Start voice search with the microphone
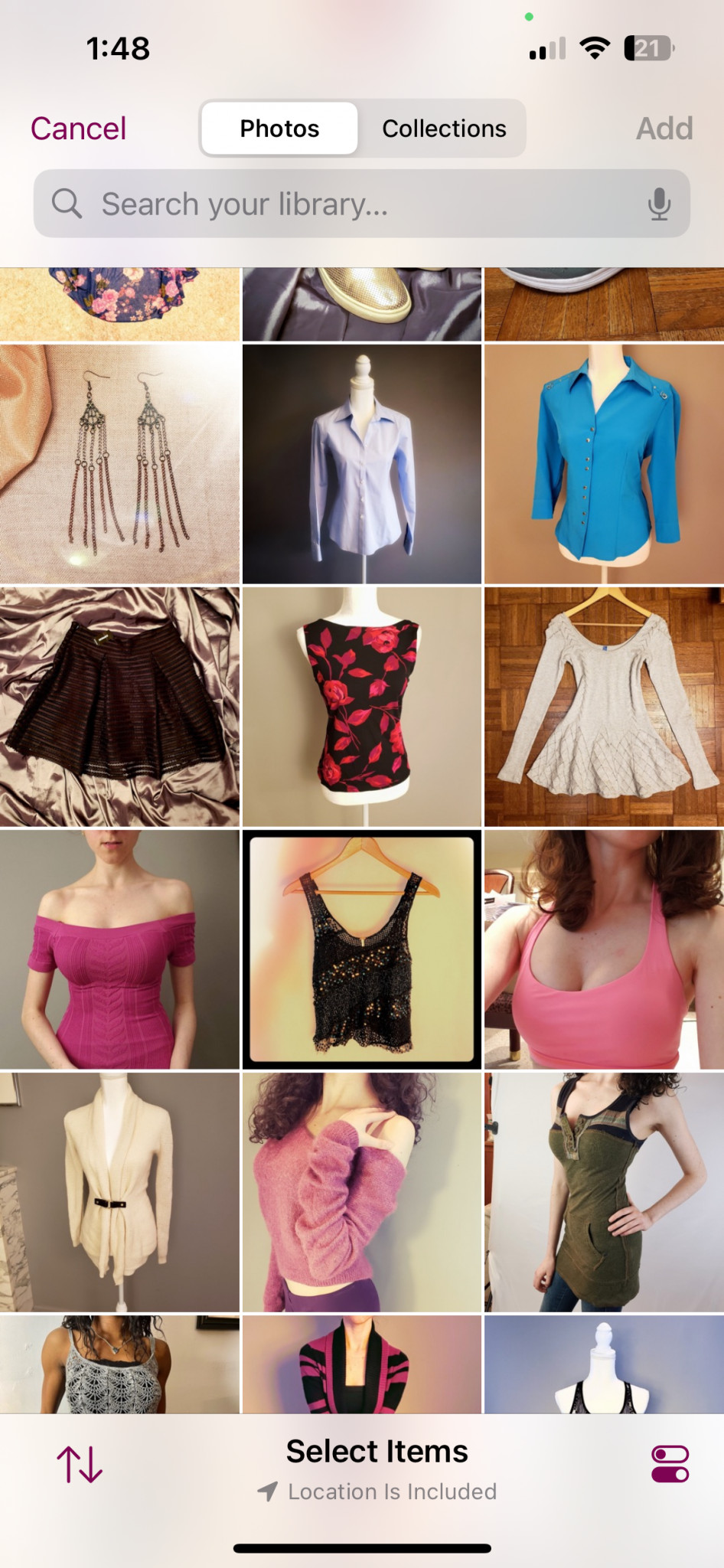 click(x=658, y=204)
